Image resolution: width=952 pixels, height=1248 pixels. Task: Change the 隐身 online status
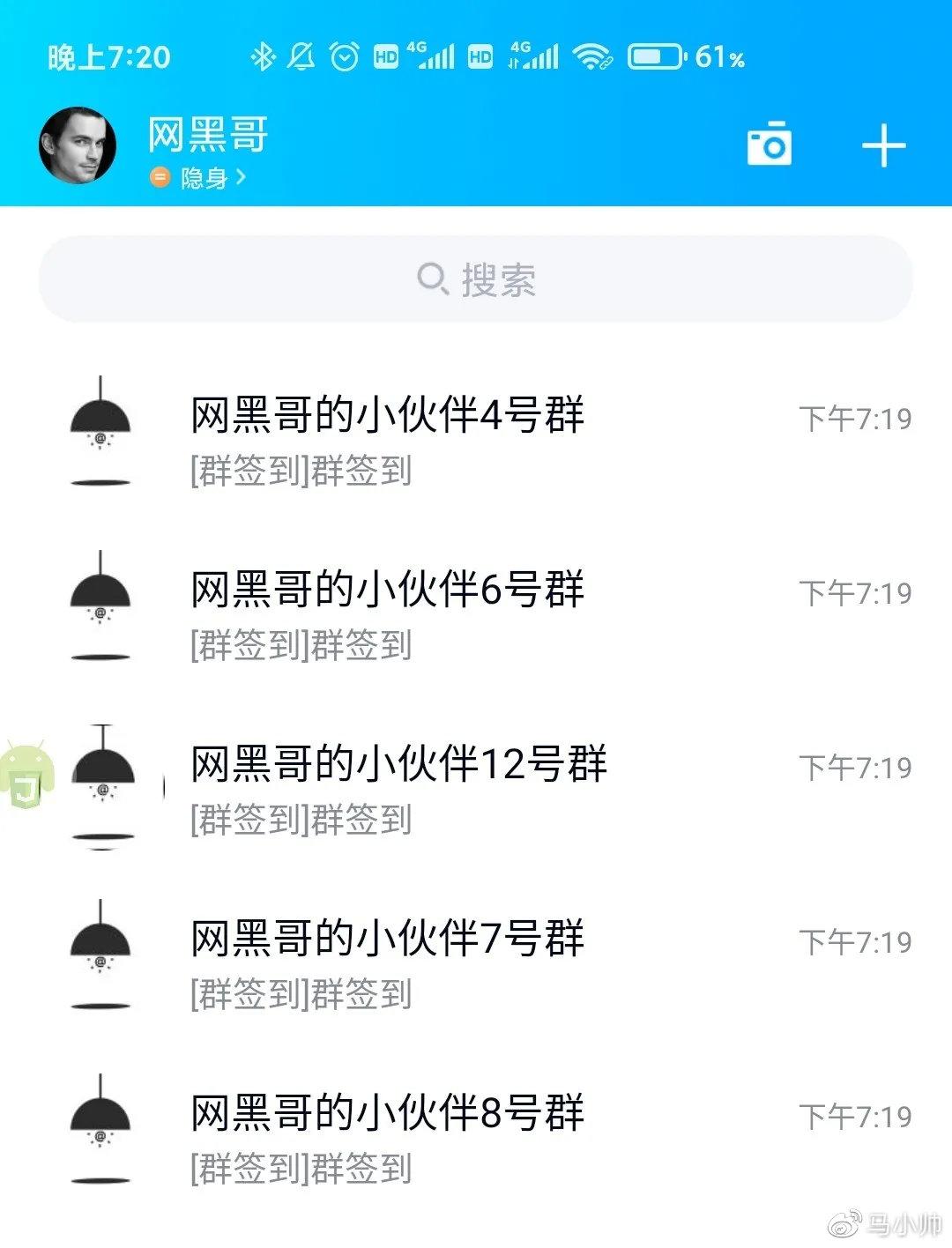199,178
